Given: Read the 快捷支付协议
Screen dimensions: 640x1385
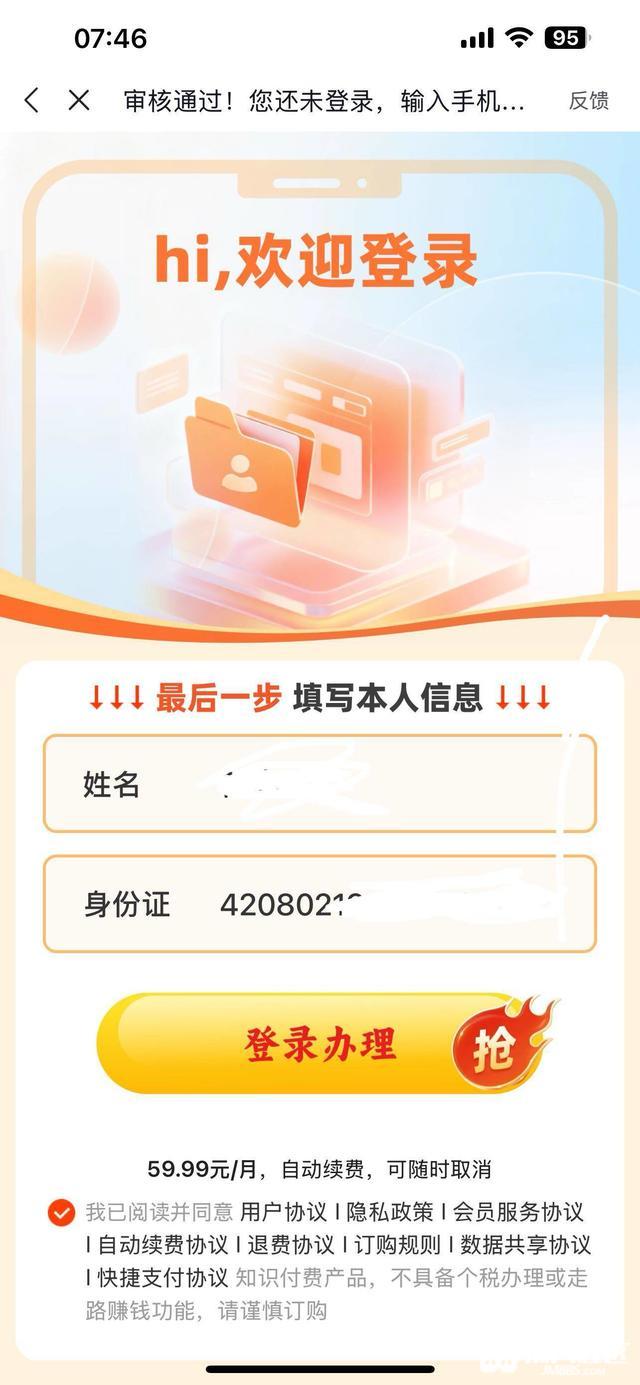Looking at the screenshot, I should coord(163,1278).
